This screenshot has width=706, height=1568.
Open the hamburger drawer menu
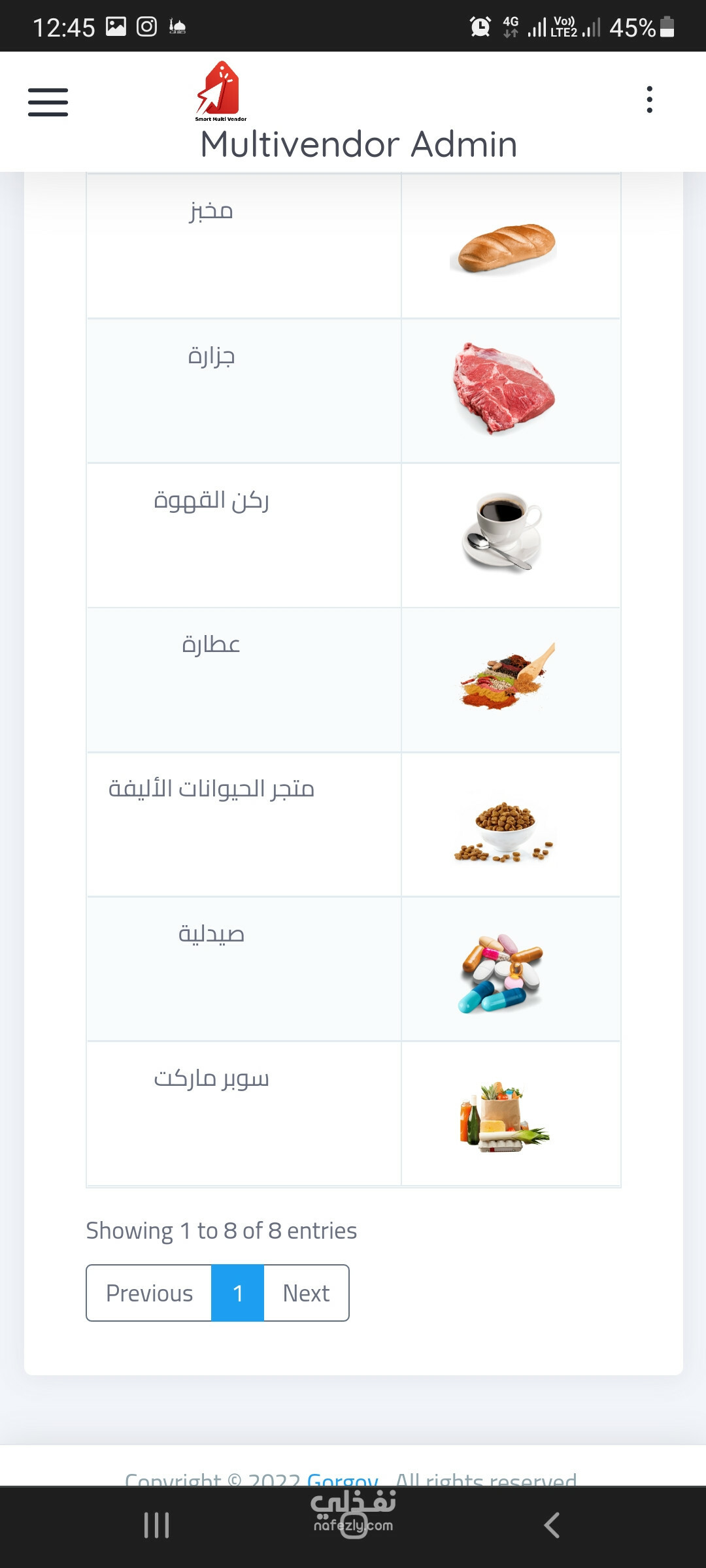[48, 102]
